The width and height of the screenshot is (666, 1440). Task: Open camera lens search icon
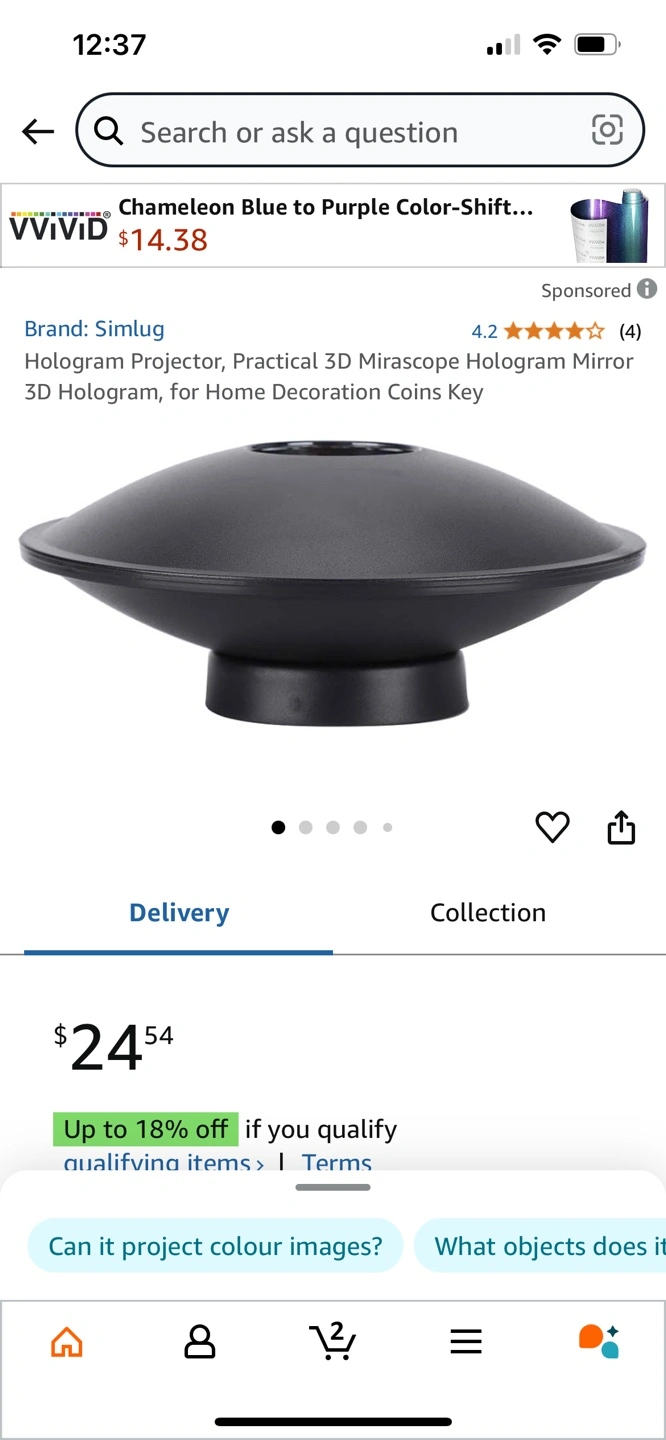pos(607,130)
